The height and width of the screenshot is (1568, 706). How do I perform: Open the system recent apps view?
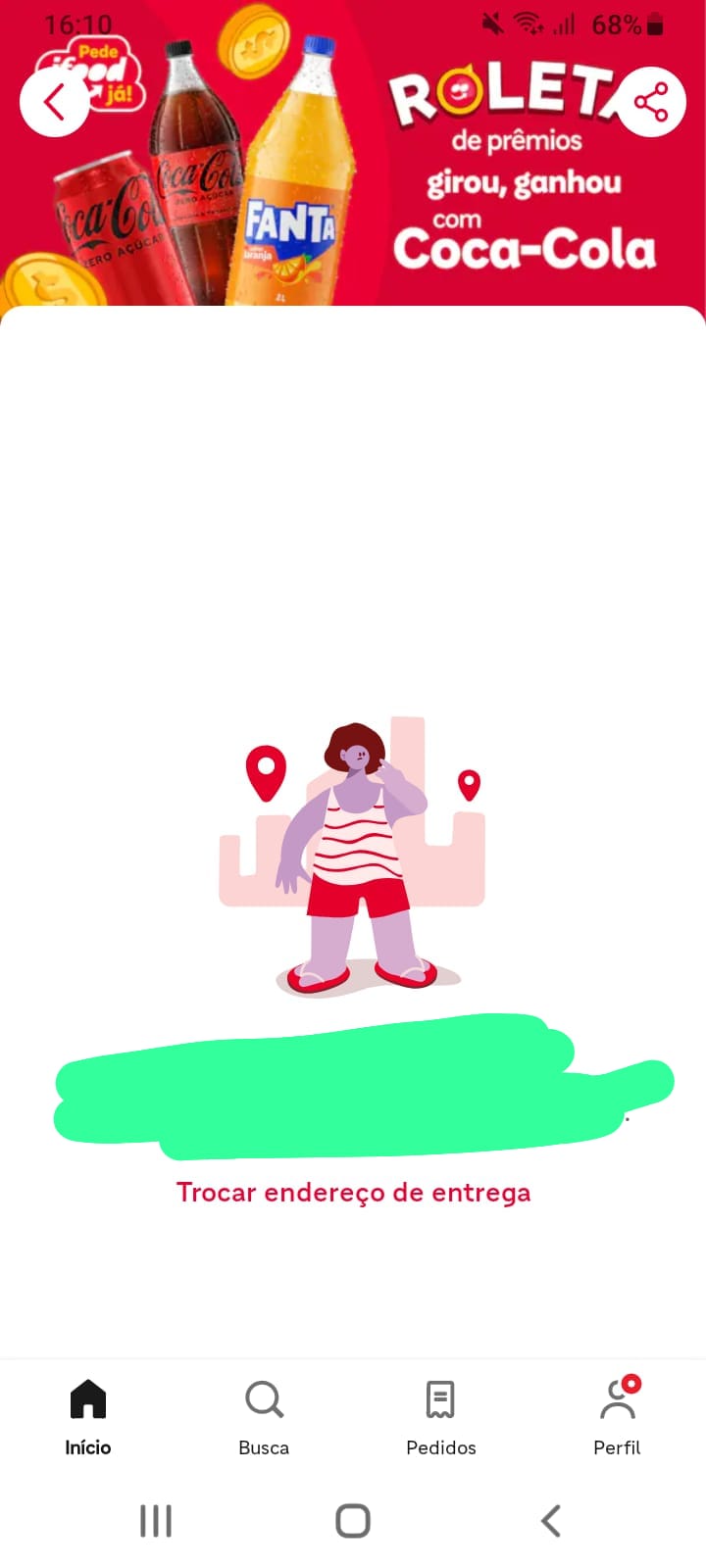pyautogui.click(x=156, y=1521)
